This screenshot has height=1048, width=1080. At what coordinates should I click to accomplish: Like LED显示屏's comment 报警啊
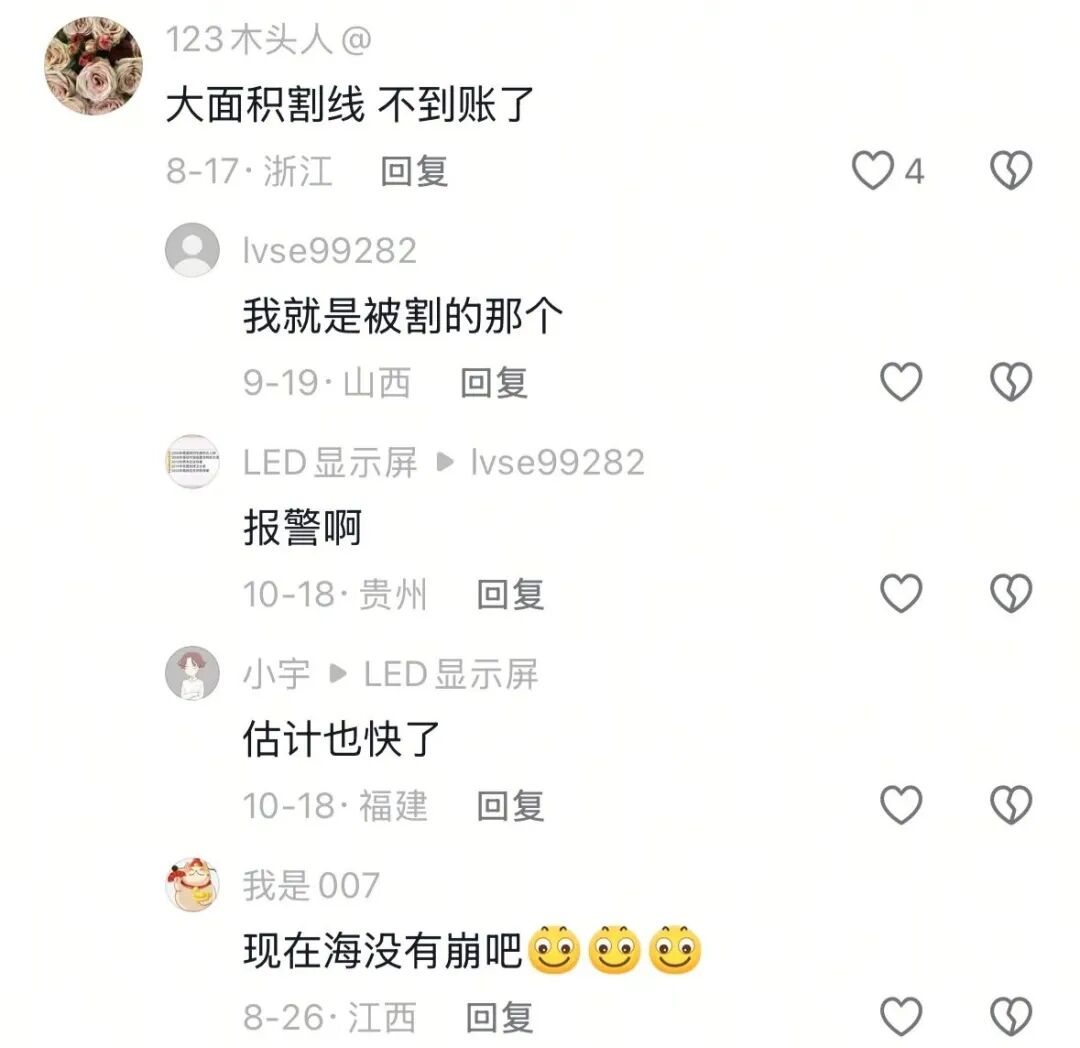pos(901,594)
